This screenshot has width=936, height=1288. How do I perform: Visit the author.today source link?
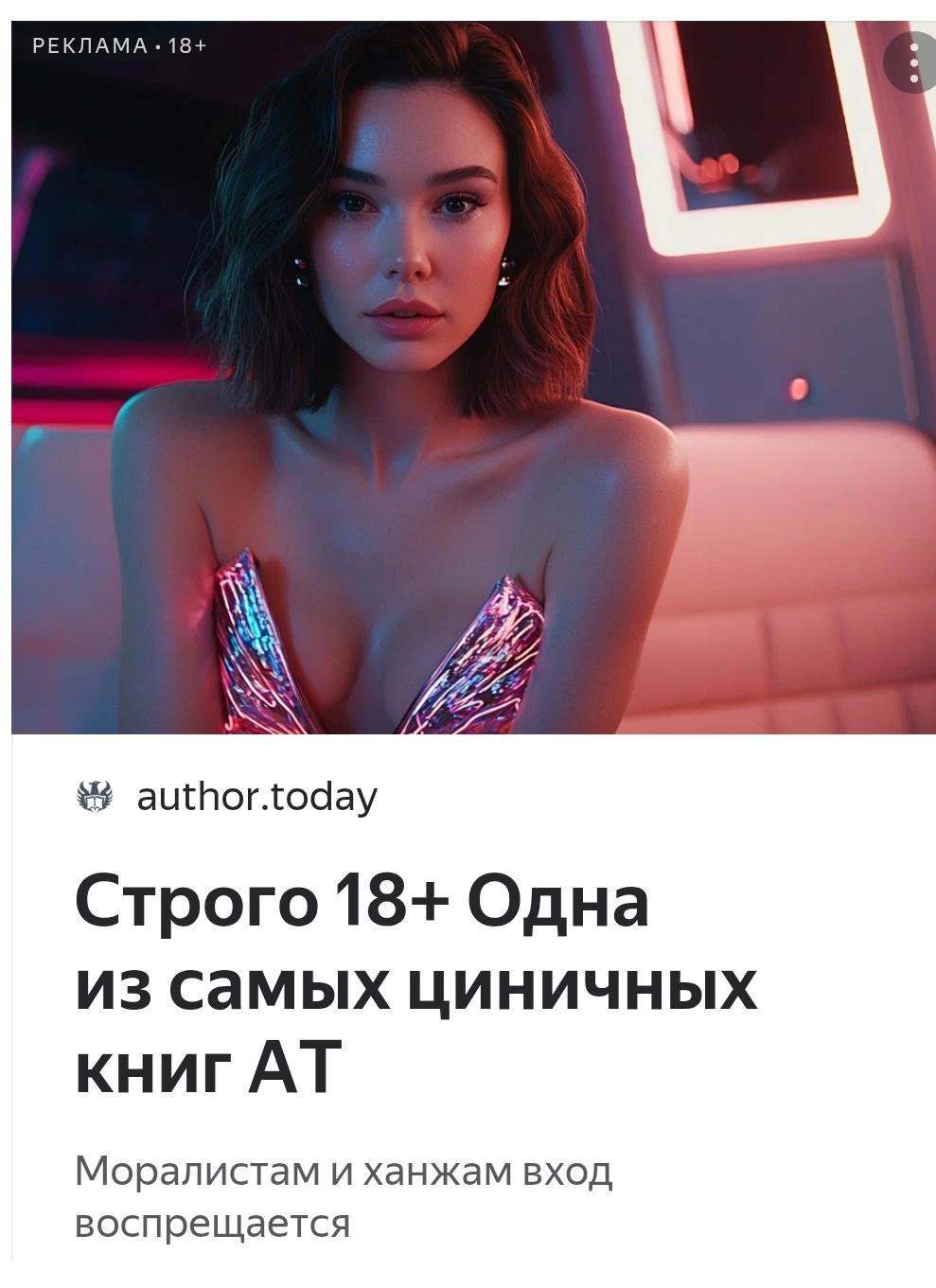(256, 797)
